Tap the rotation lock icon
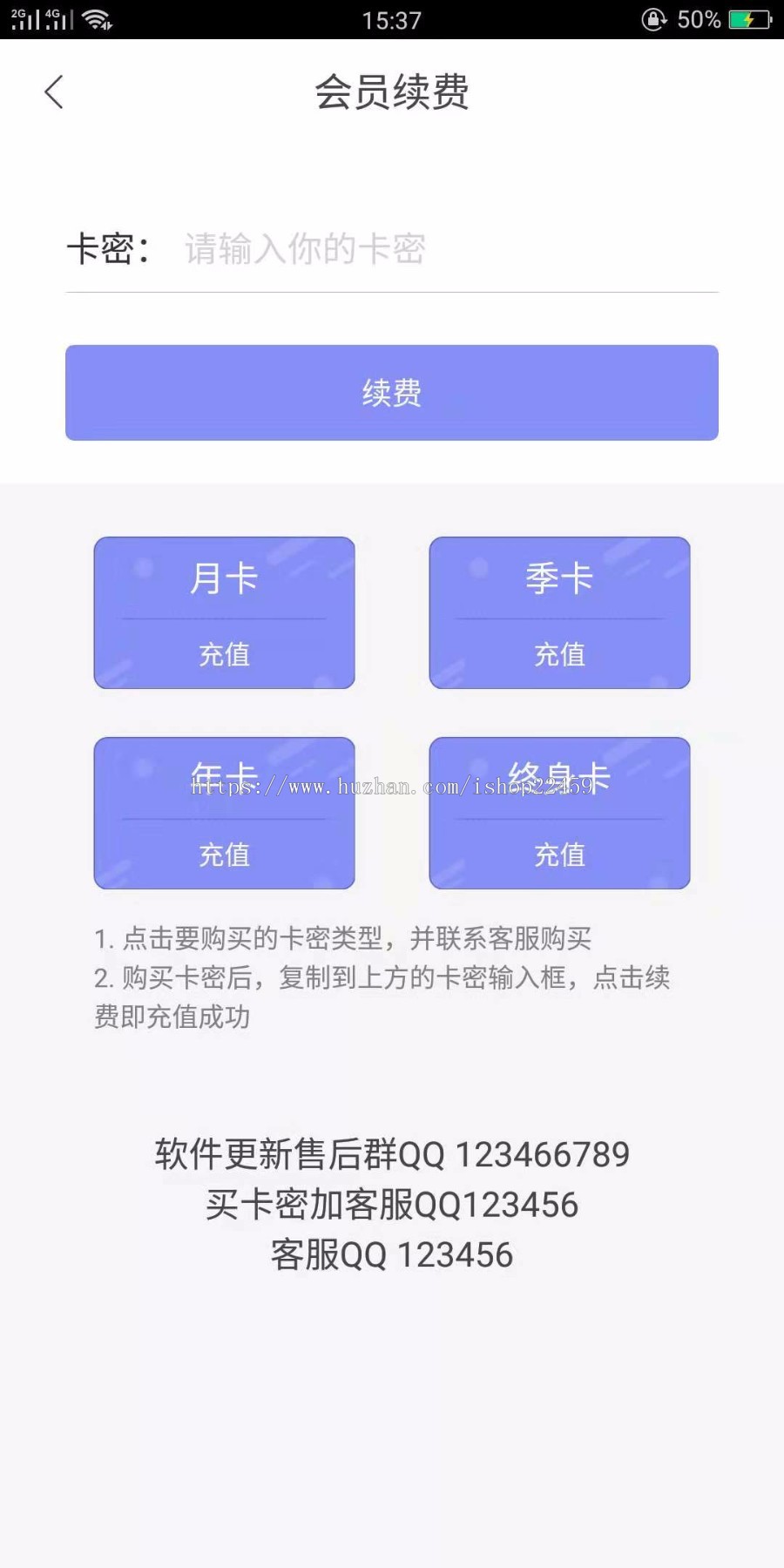Viewport: 784px width, 1568px height. point(656,19)
